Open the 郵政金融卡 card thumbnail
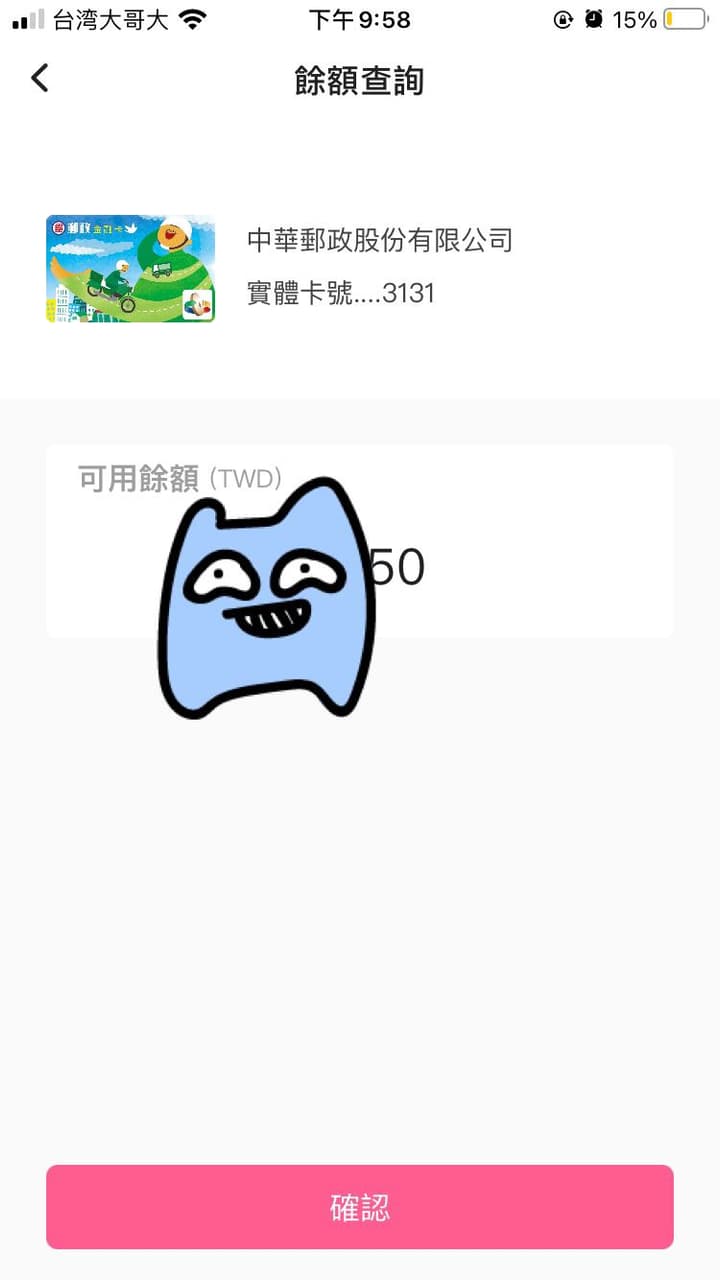The height and width of the screenshot is (1280, 720). 130,268
